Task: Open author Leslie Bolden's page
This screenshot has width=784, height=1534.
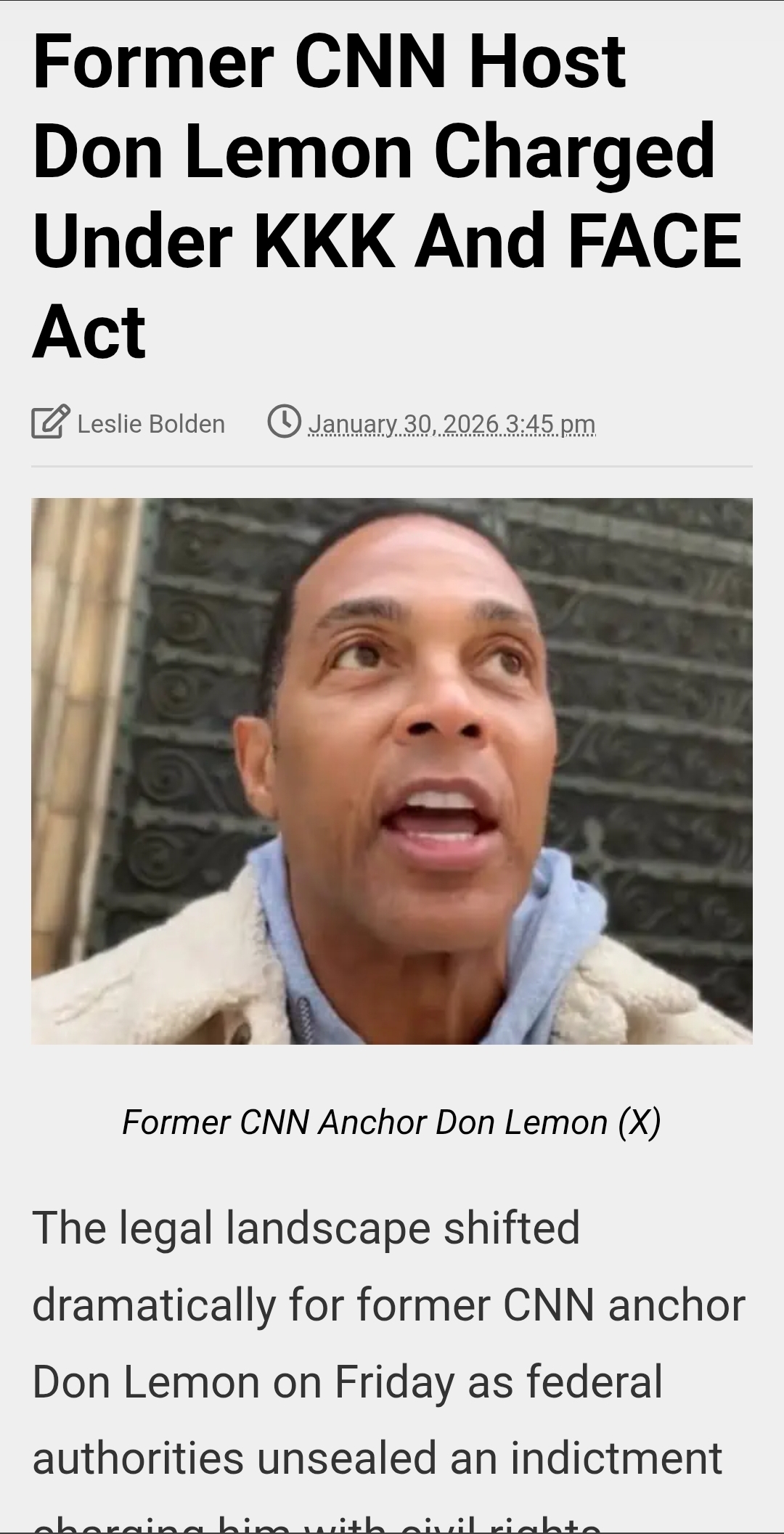Action: [x=151, y=424]
